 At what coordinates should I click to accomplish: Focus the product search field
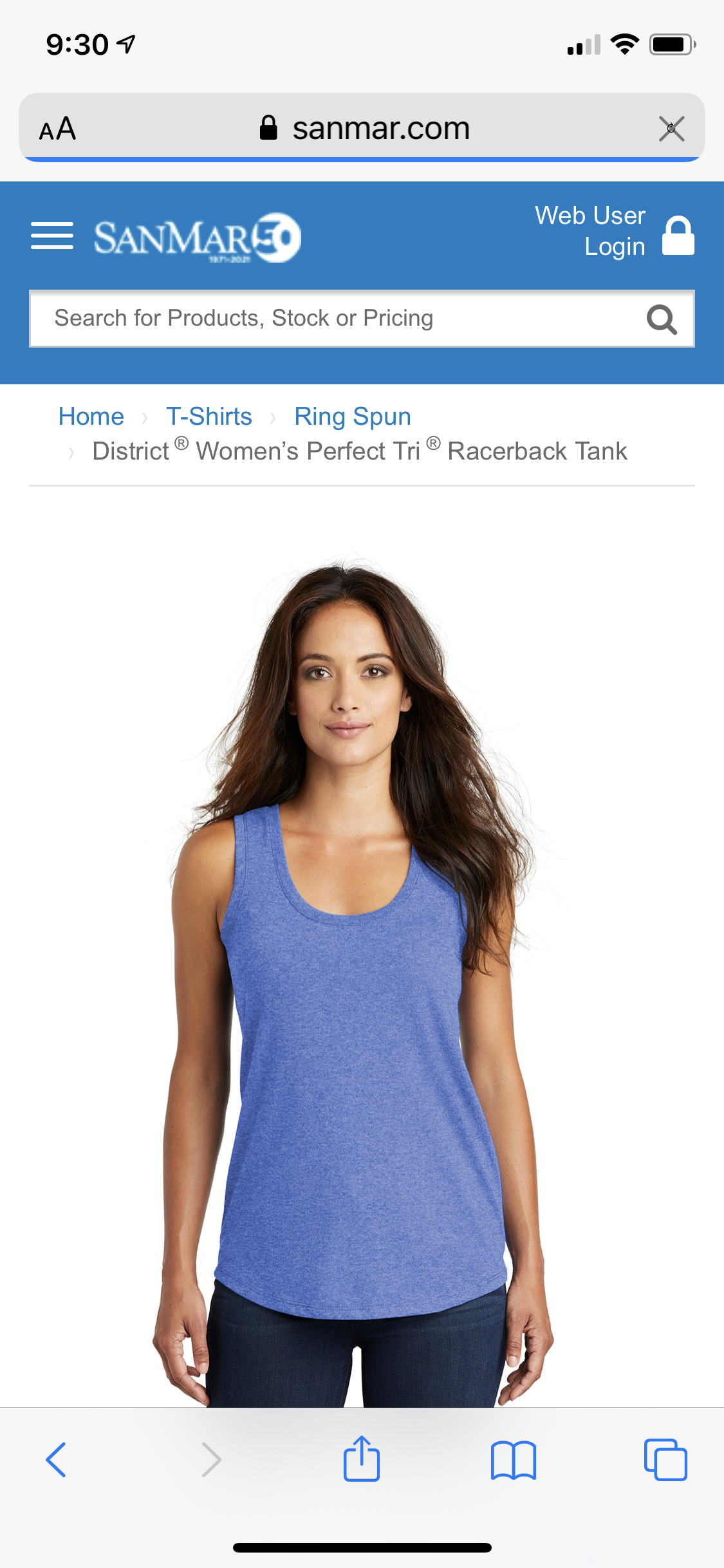(x=335, y=319)
